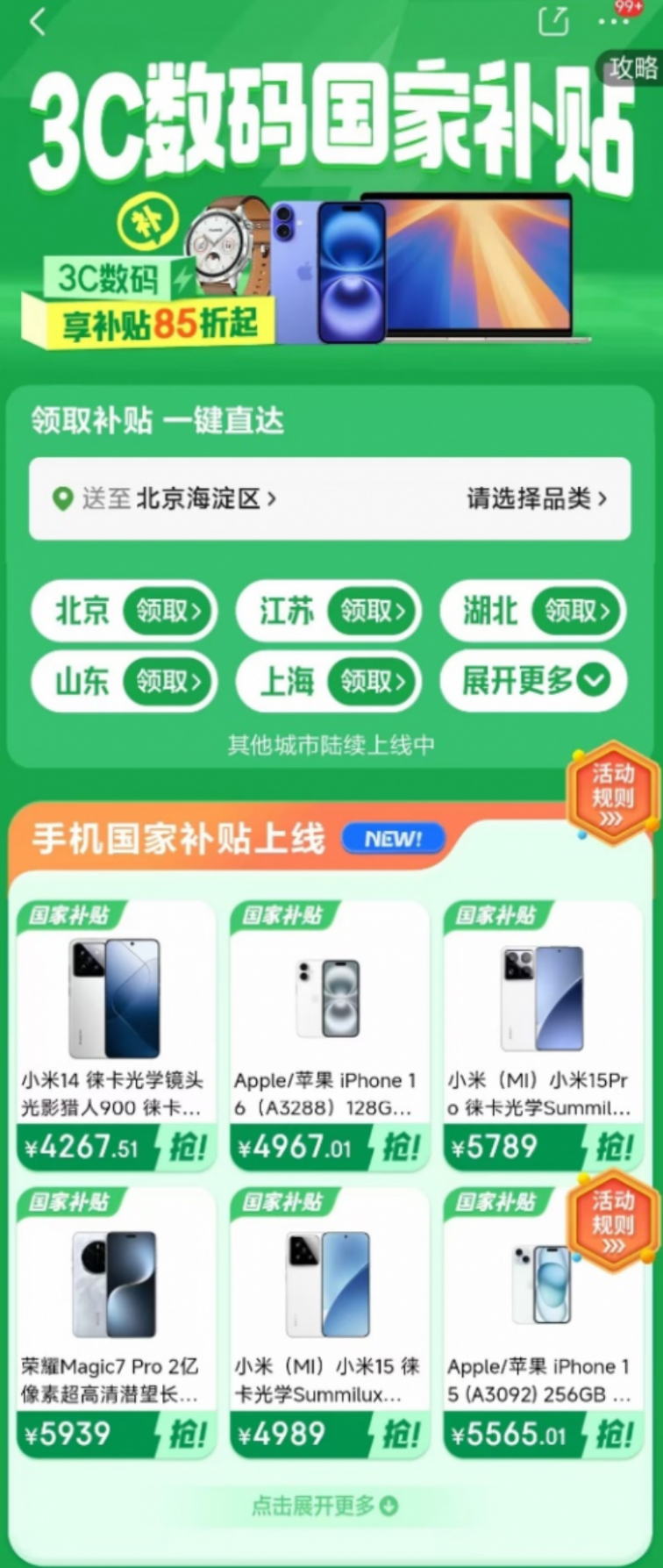
Task: Expand more products via 点击展开更多
Action: (x=325, y=1507)
